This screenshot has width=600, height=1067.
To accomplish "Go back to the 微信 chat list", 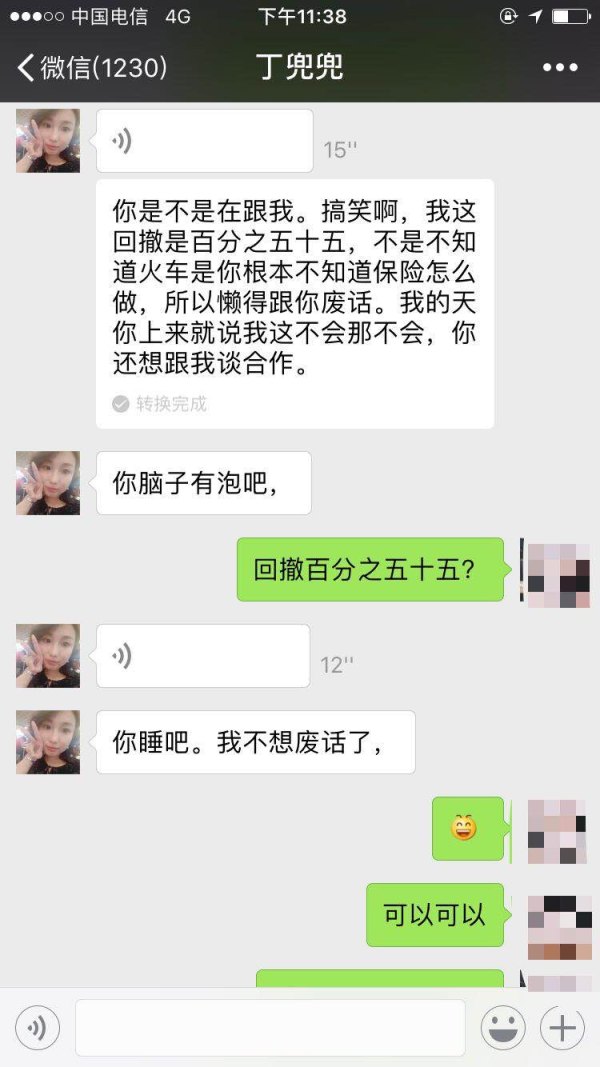I will click(90, 68).
